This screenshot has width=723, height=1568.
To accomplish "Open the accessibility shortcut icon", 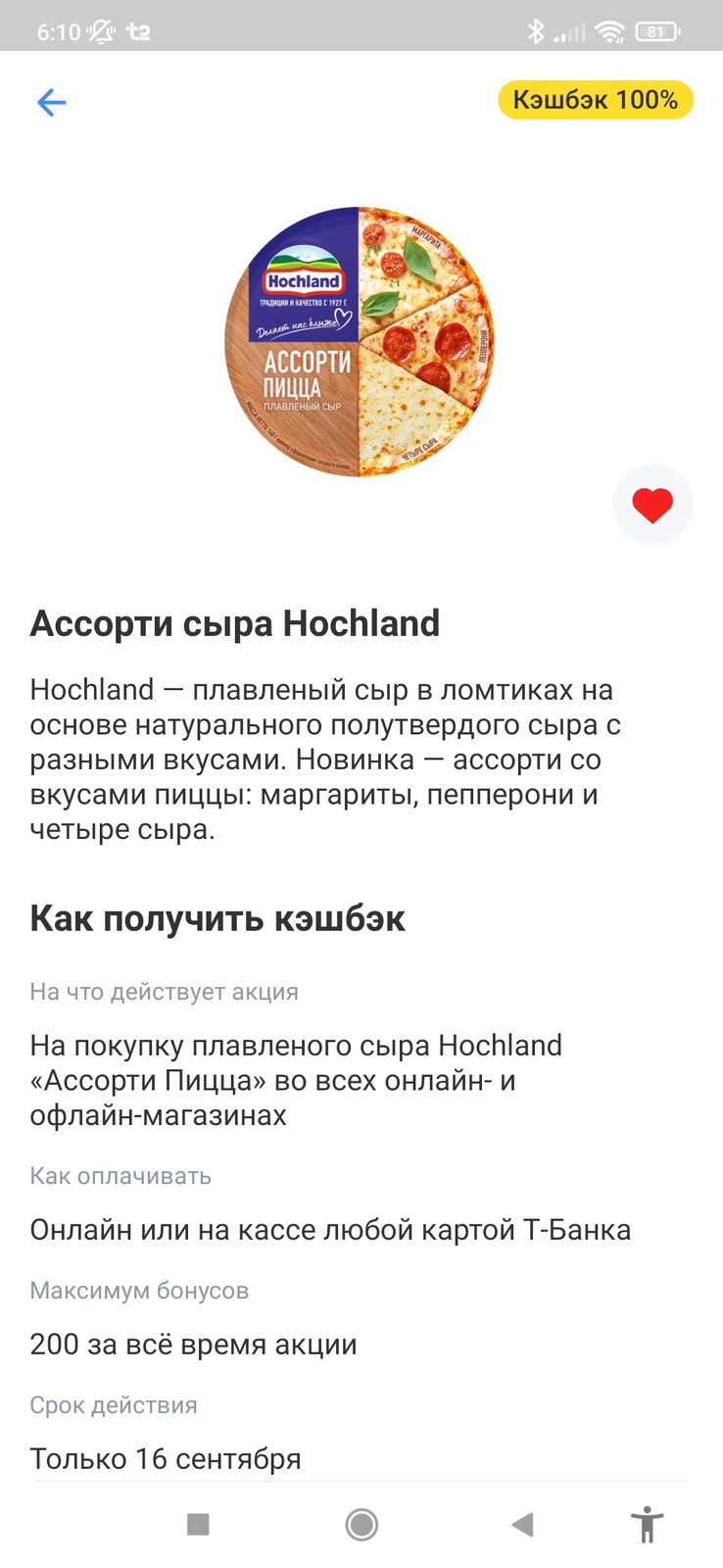I will 647,1525.
